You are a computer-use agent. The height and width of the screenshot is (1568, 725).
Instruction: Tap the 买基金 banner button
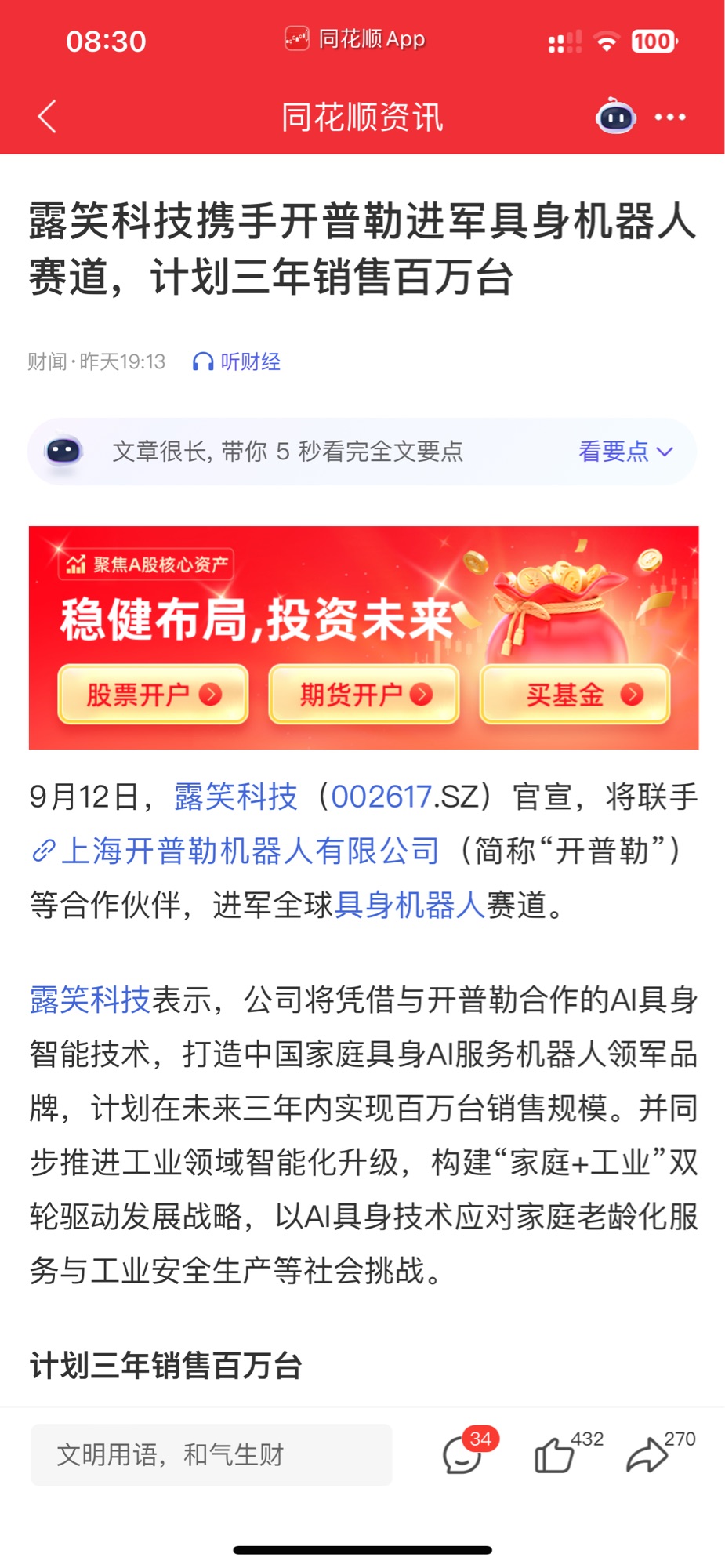pos(575,694)
